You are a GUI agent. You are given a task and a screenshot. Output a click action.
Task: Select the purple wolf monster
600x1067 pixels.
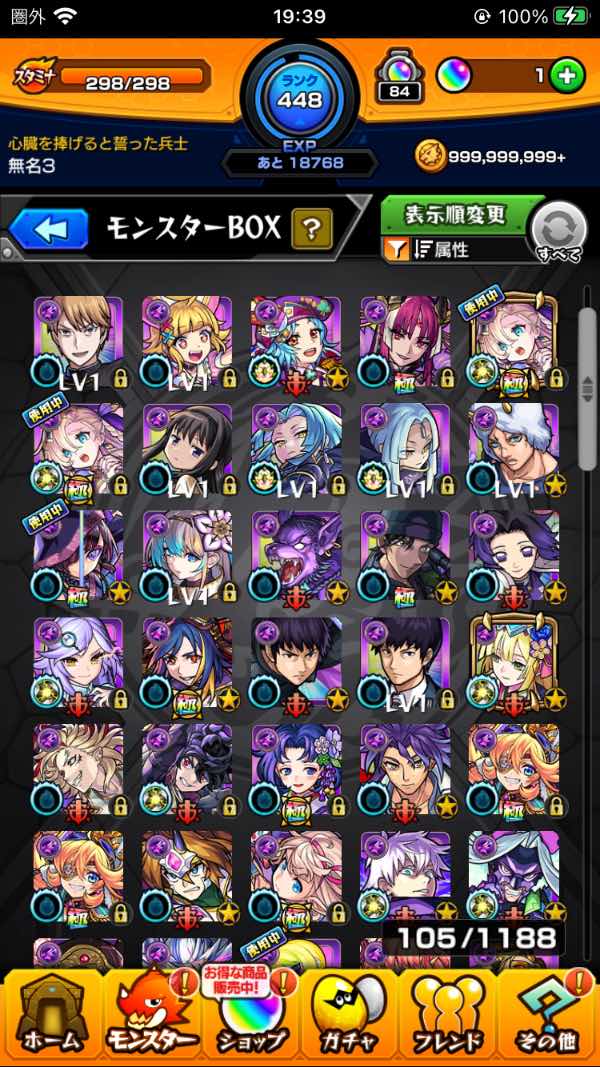[296, 554]
